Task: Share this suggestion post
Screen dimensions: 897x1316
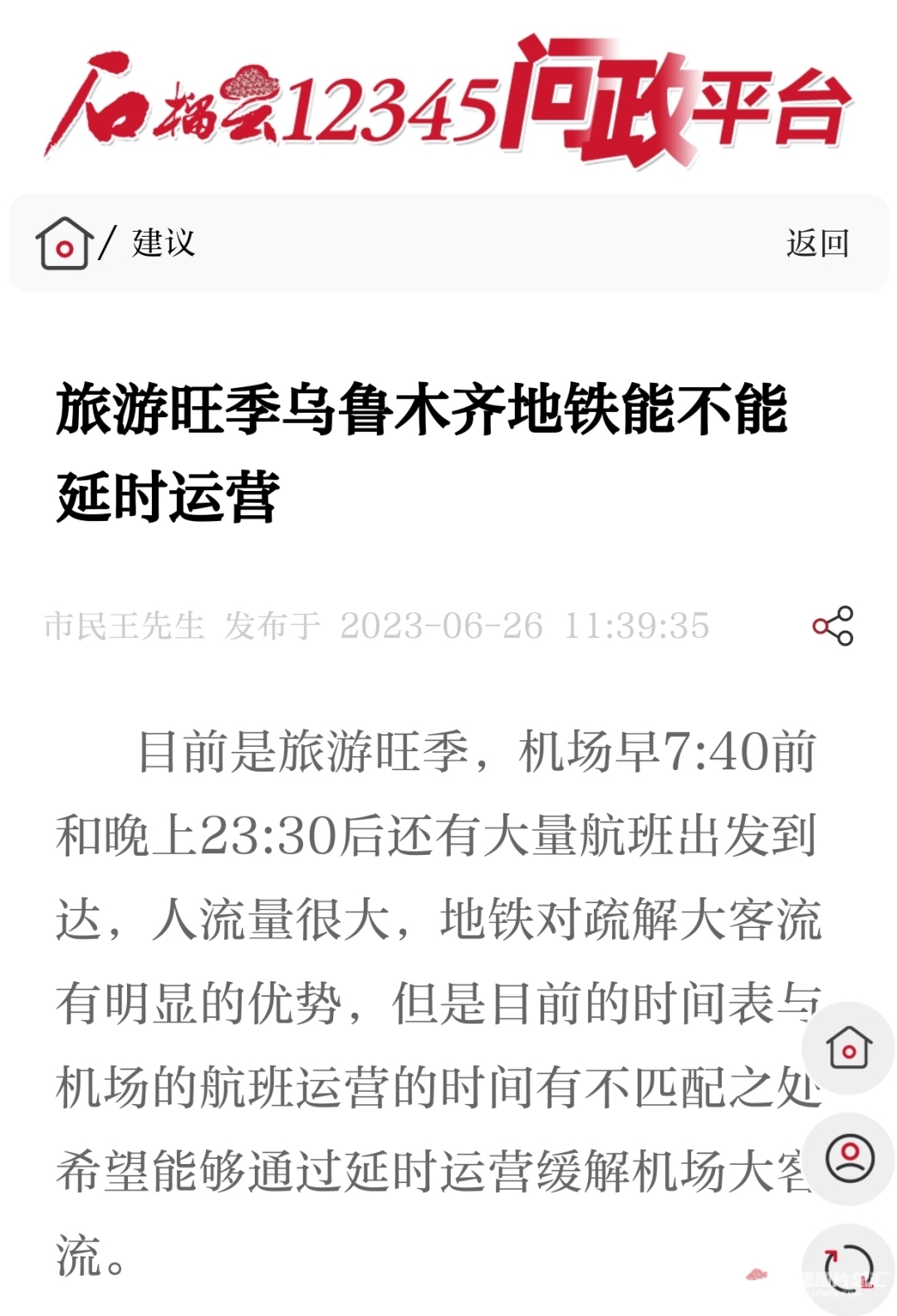Action: click(833, 626)
